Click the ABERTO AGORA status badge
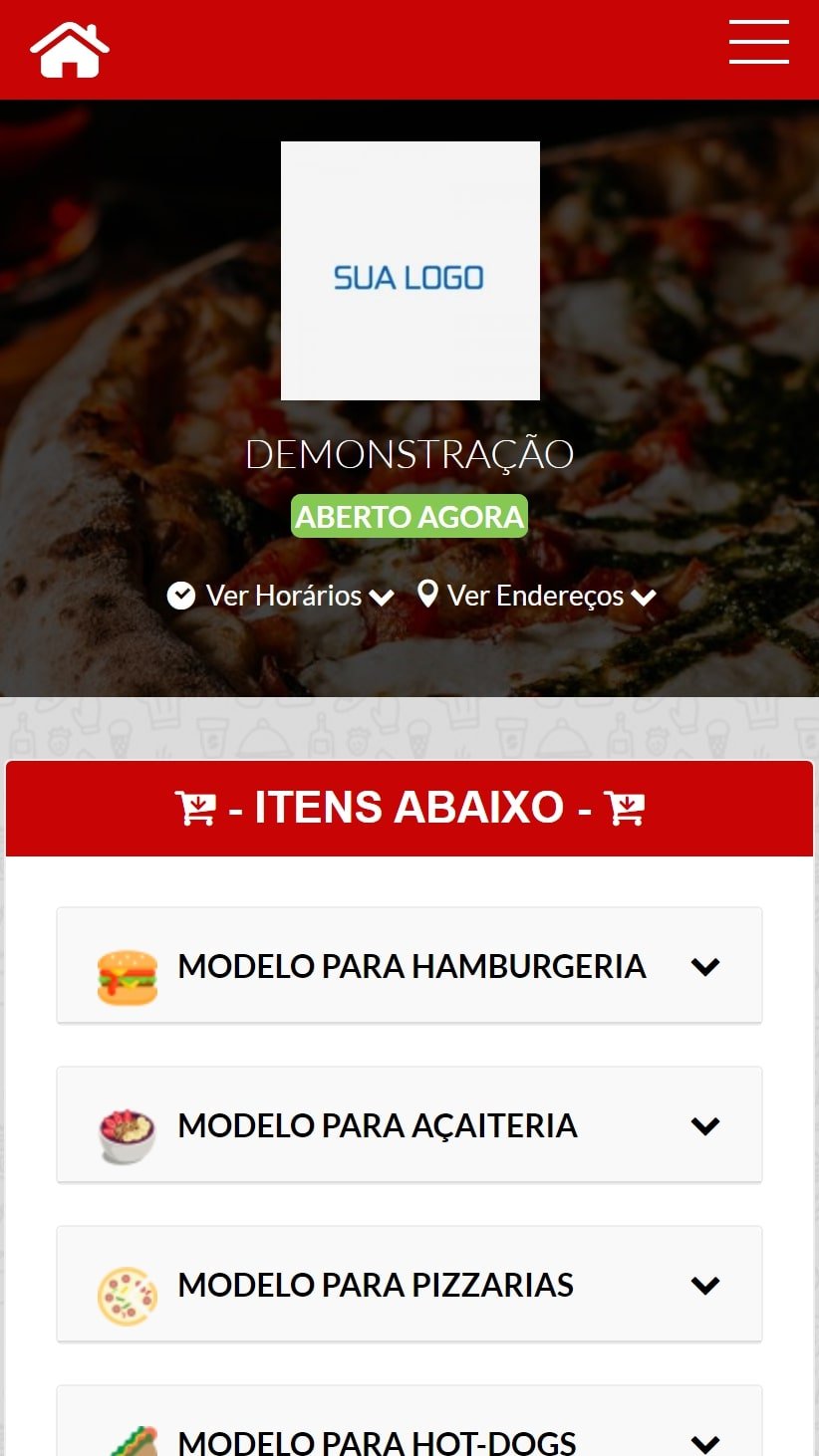 (409, 516)
